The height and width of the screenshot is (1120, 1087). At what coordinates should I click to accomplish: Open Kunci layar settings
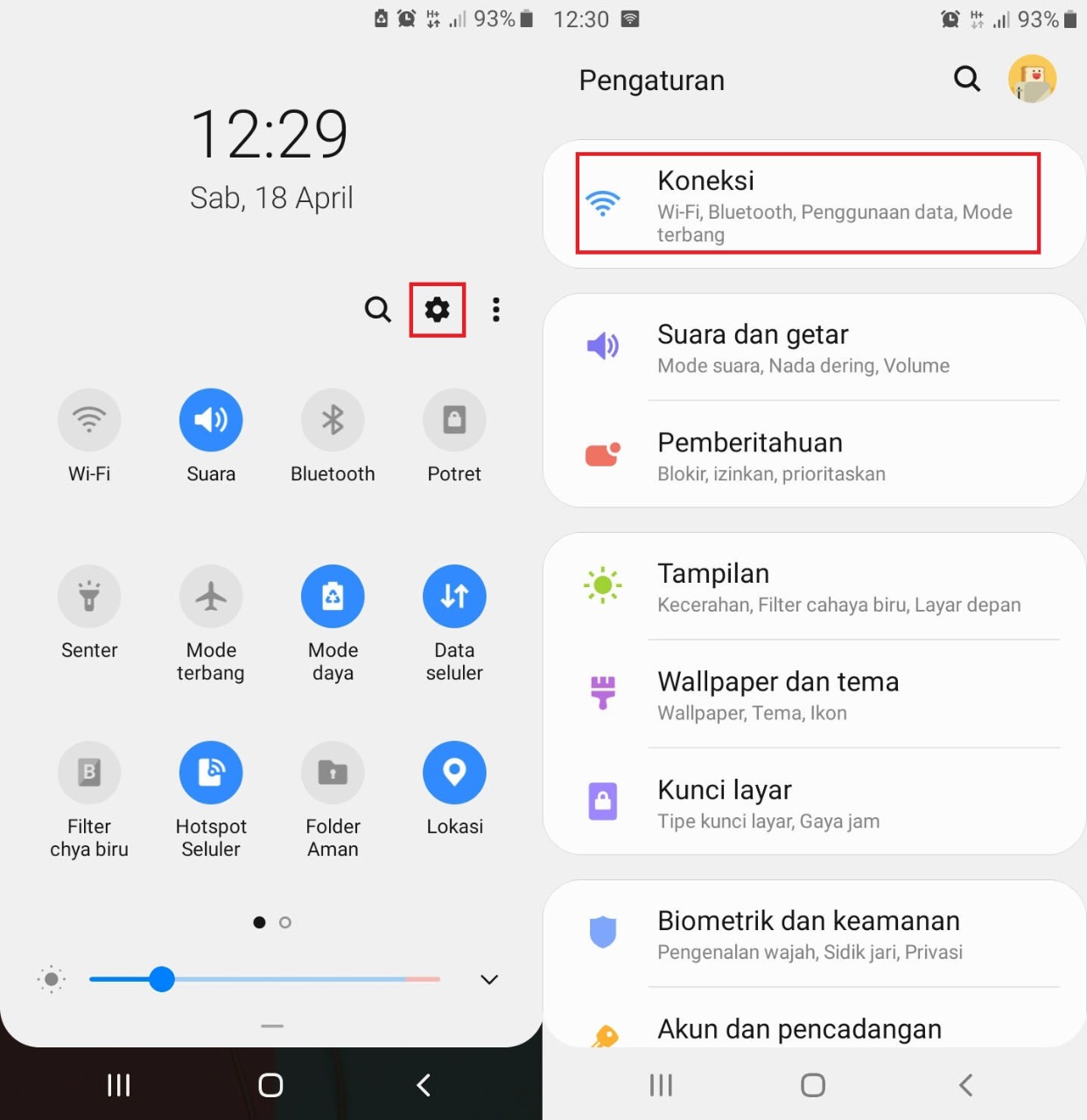pyautogui.click(x=815, y=801)
